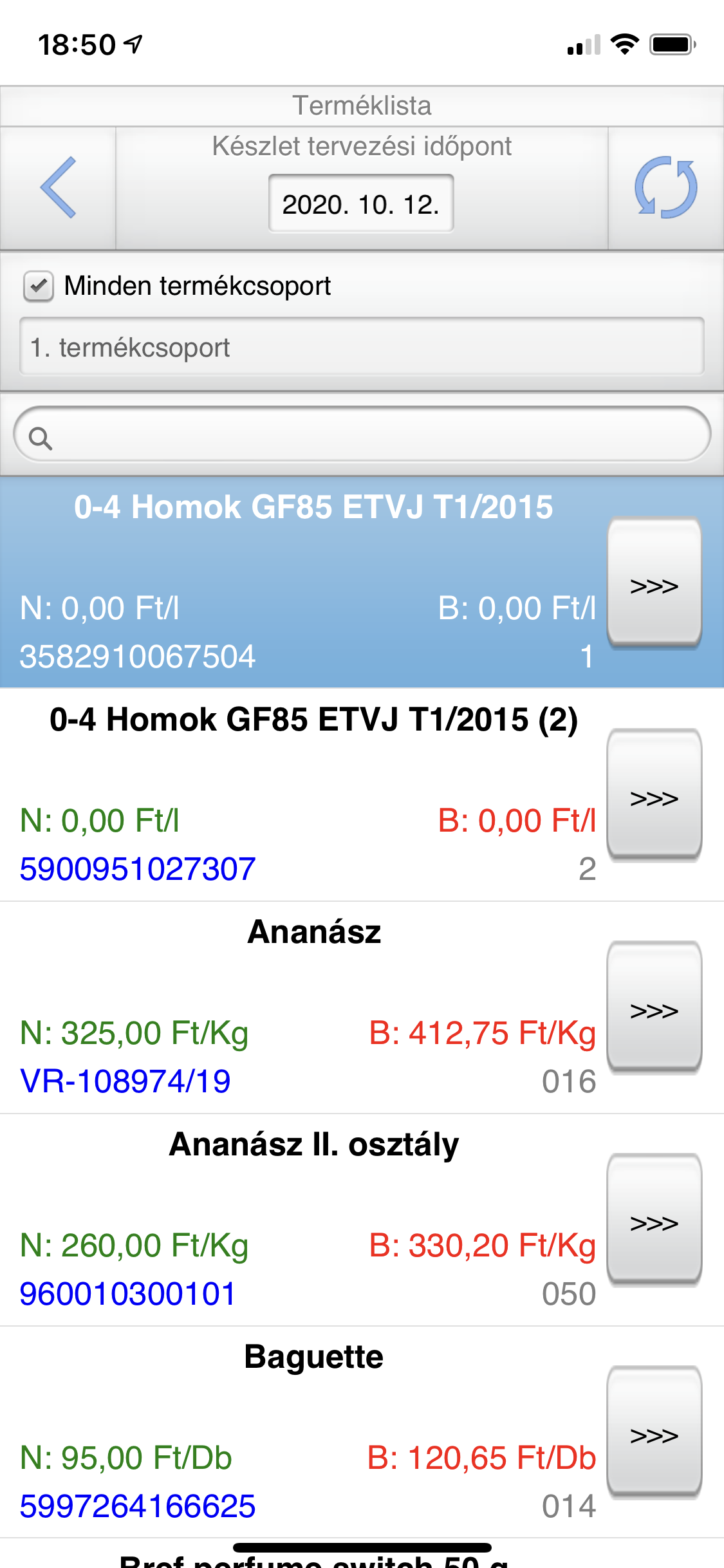Refresh the product list
724x1568 pixels.
[x=666, y=187]
